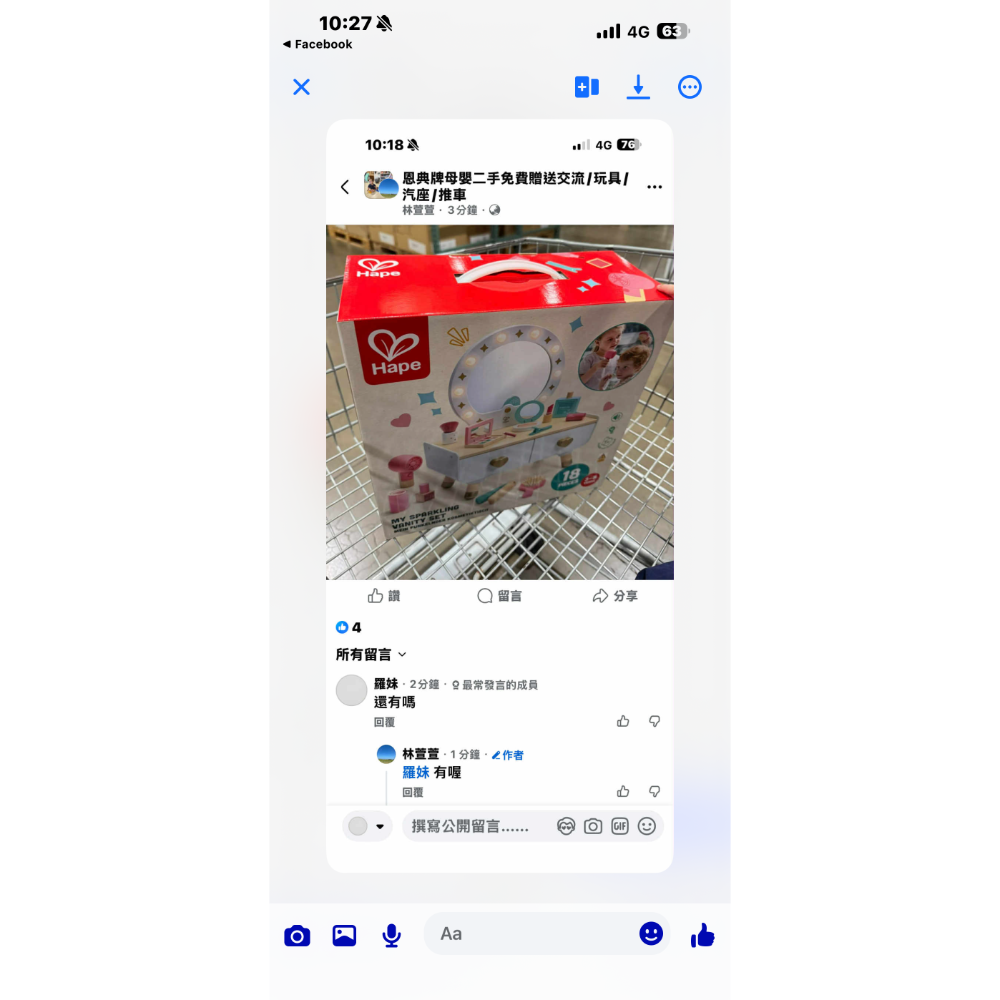1000x1000 pixels.
Task: Open the camera from message bar
Action: tap(297, 936)
